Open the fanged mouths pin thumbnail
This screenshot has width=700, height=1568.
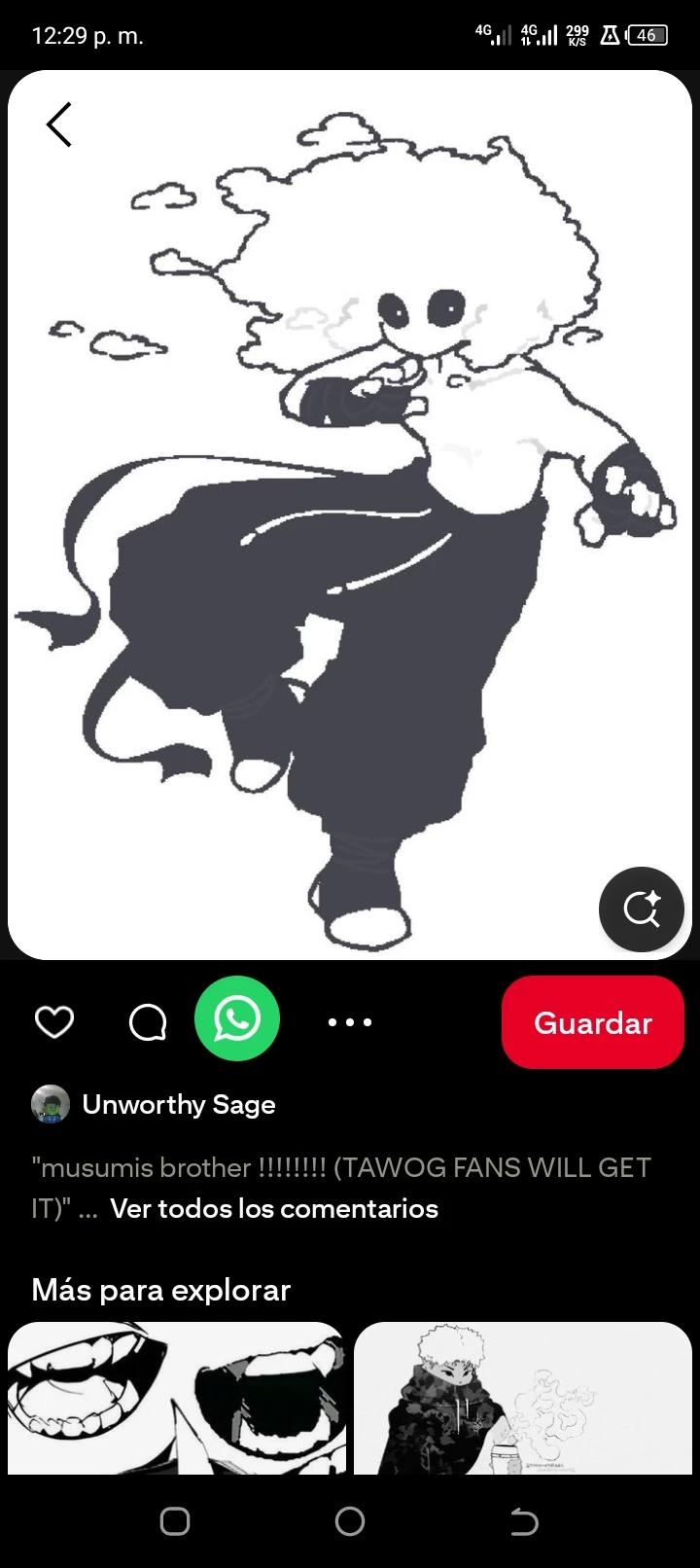point(177,1398)
